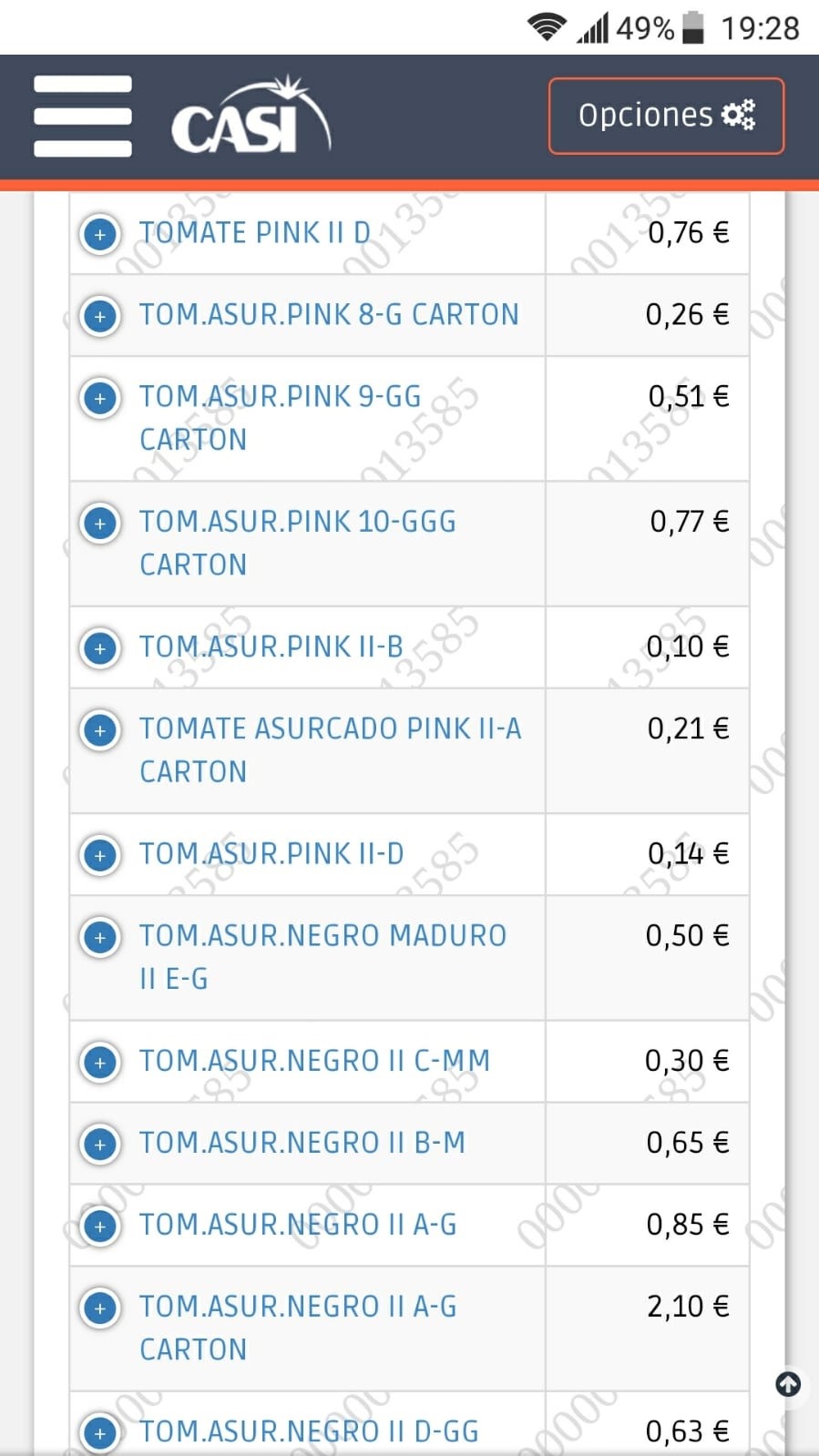Expand the TOM.ASUR.PINK II-B row
This screenshot has width=819, height=1456.
pos(100,648)
